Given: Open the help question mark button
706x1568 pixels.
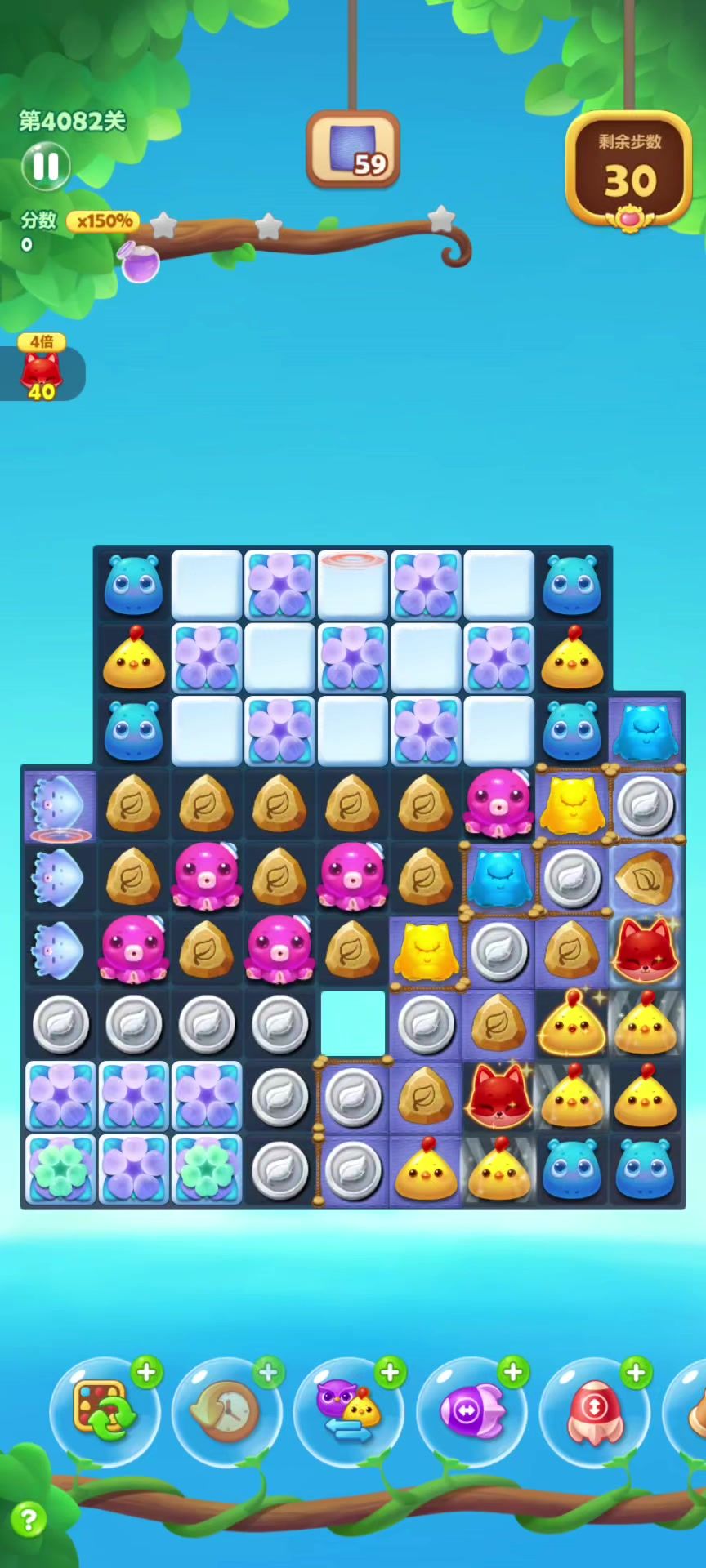Looking at the screenshot, I should pos(29,1521).
